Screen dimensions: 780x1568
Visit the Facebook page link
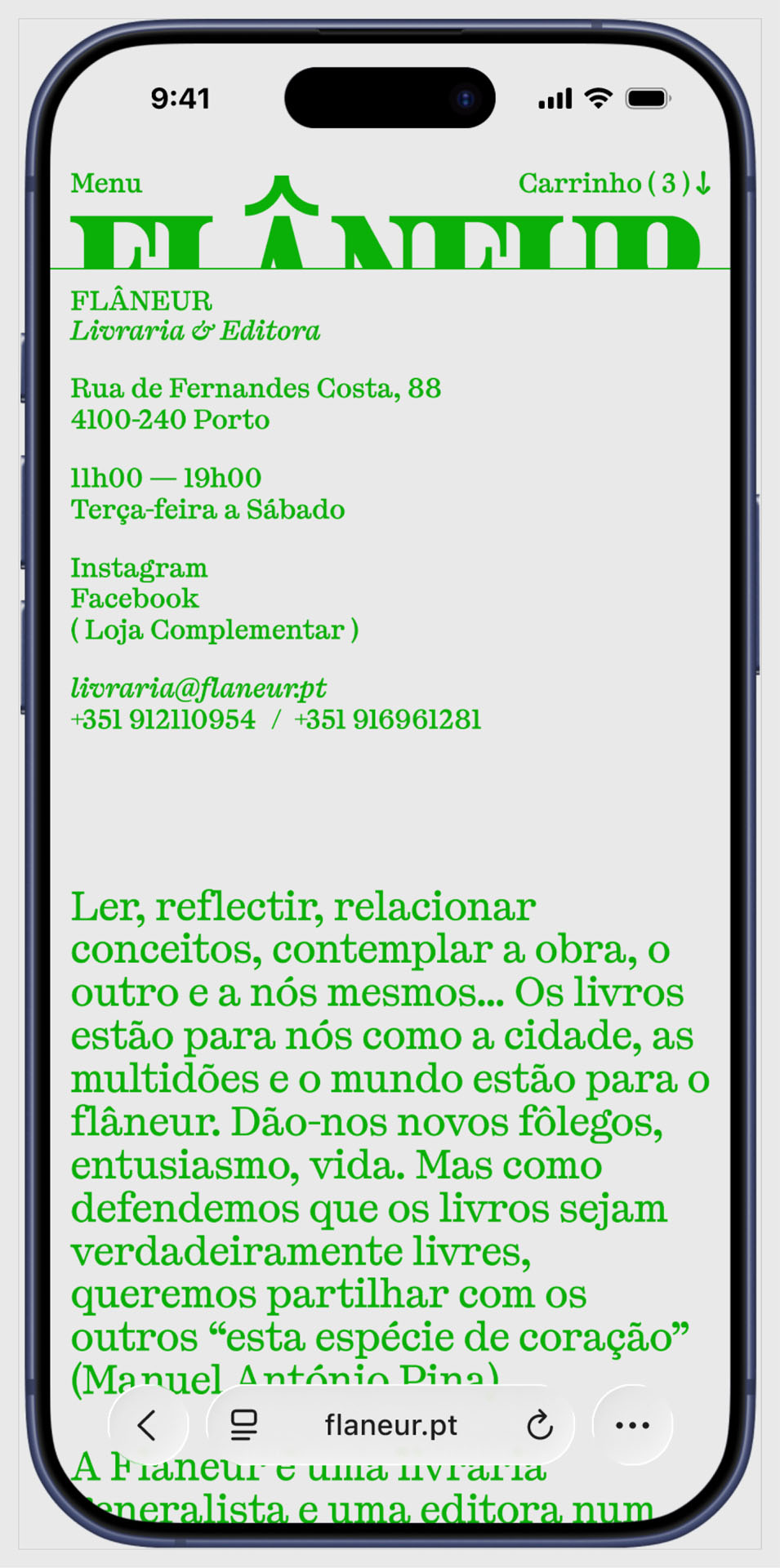(135, 599)
